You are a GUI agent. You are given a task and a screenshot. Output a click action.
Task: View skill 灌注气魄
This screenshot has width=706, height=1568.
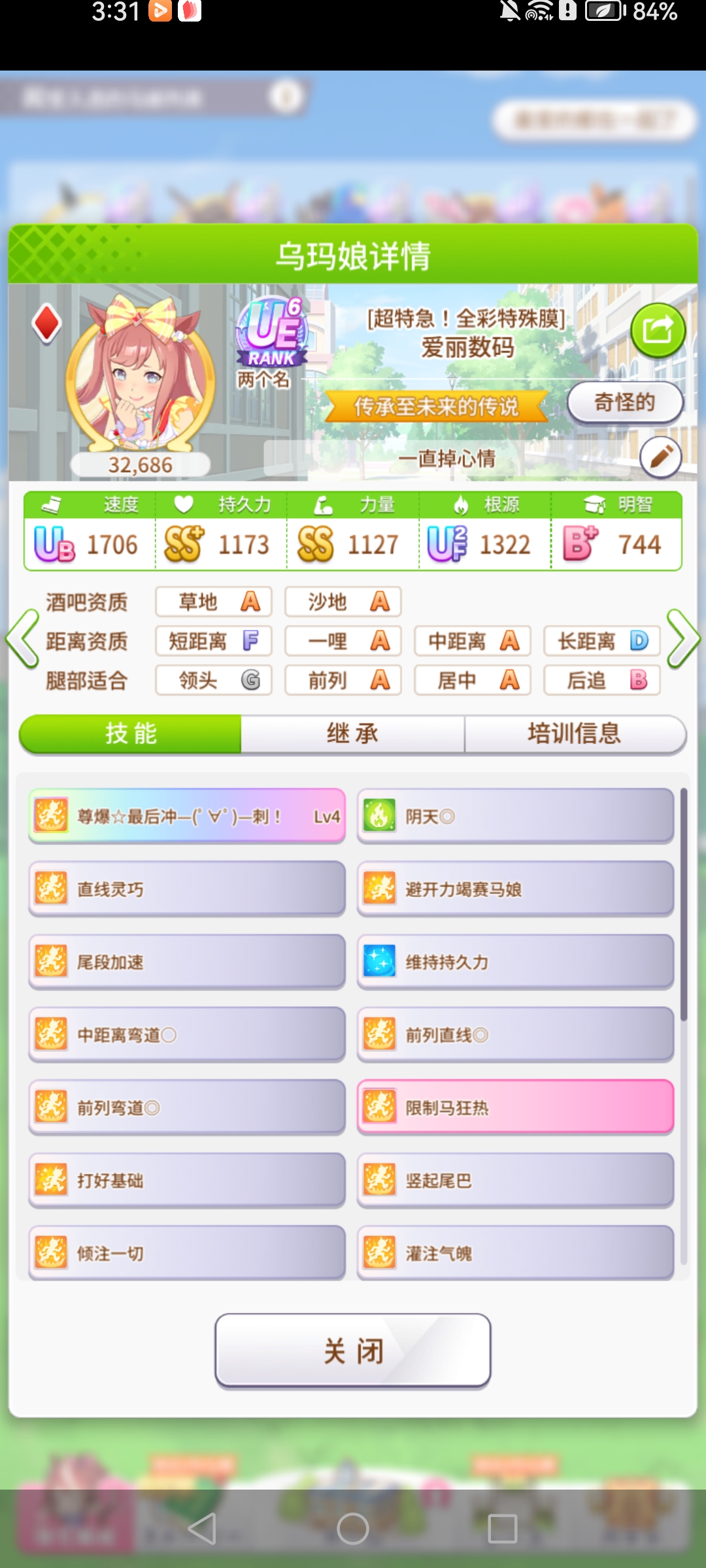click(x=515, y=1253)
